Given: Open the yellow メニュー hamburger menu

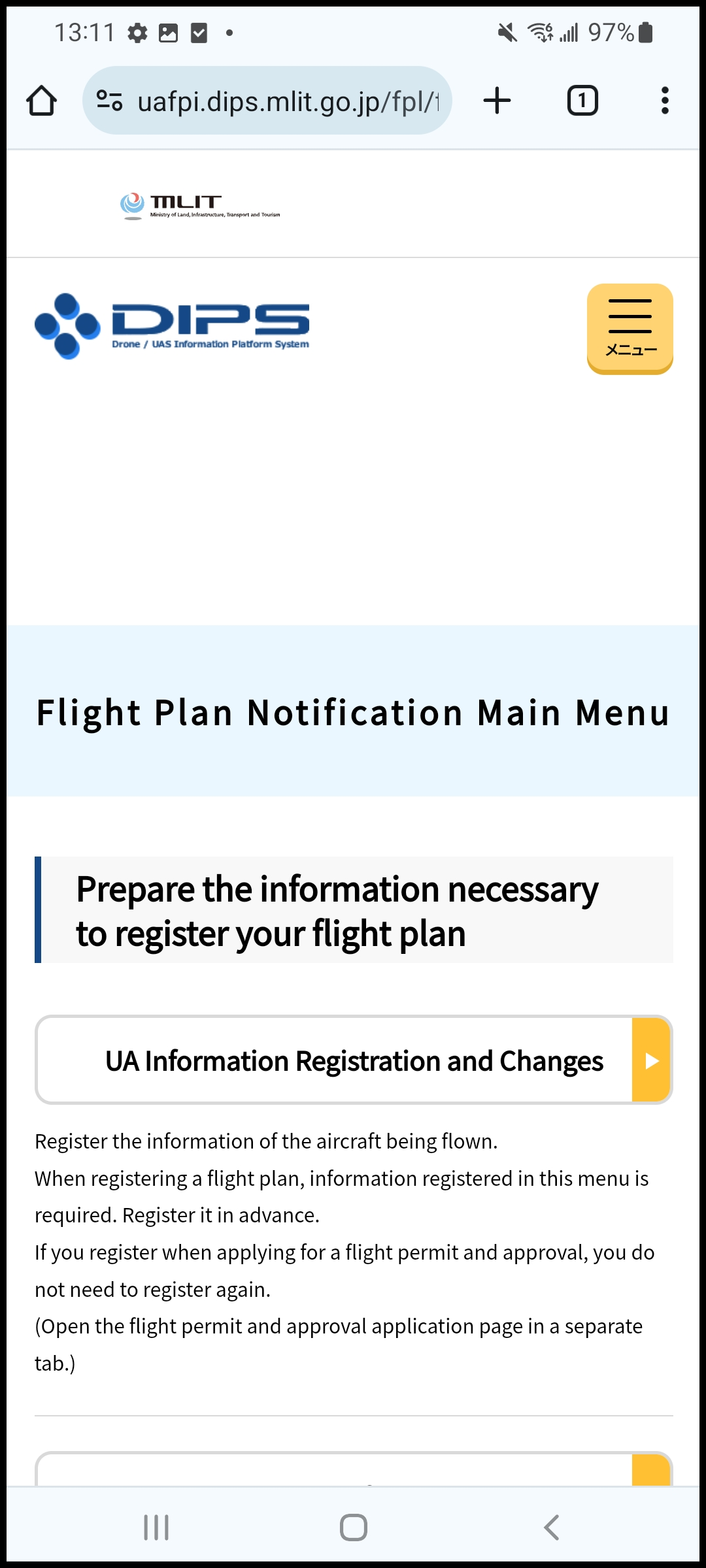Looking at the screenshot, I should (630, 329).
